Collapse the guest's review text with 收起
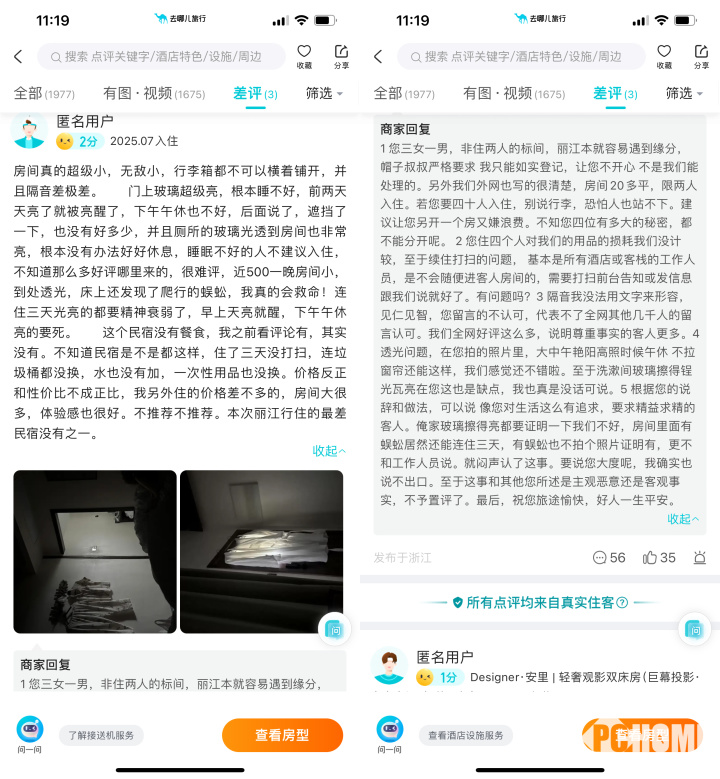 pyautogui.click(x=329, y=451)
